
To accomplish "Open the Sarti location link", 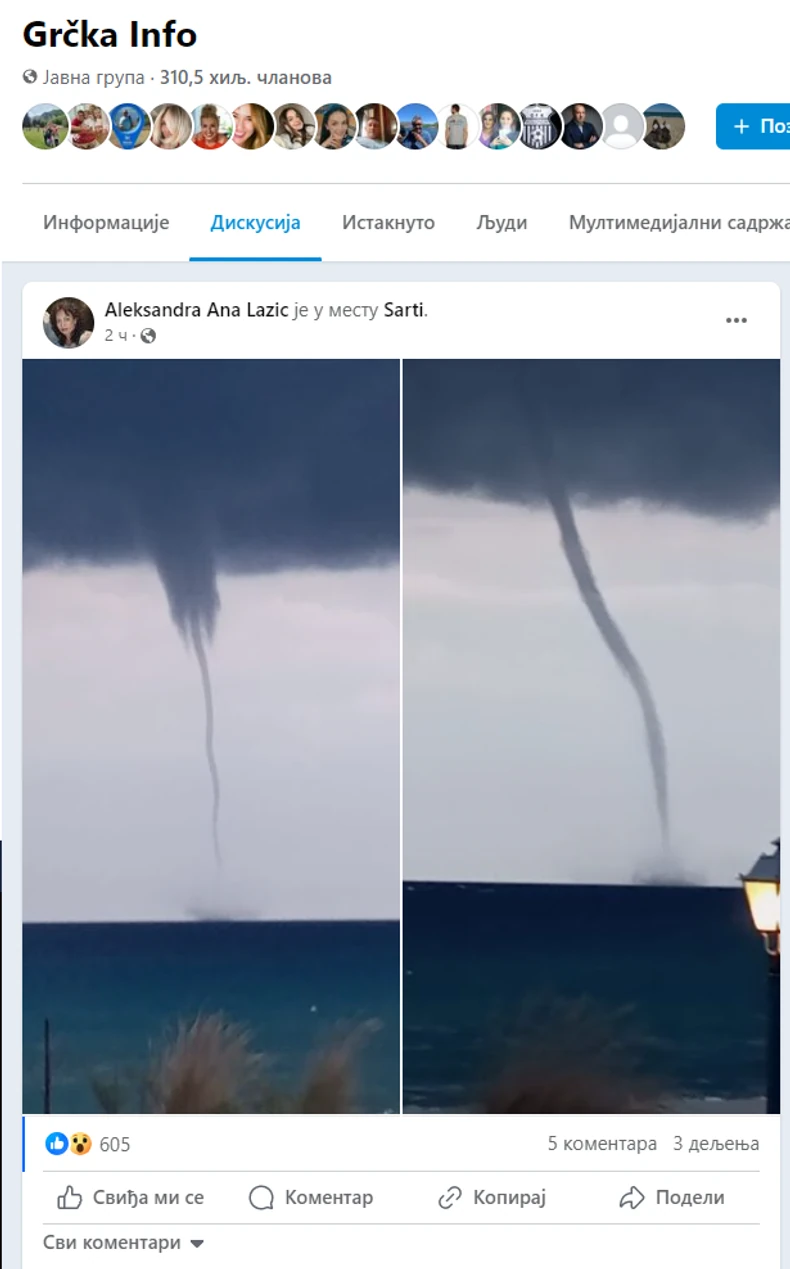I will pyautogui.click(x=404, y=310).
